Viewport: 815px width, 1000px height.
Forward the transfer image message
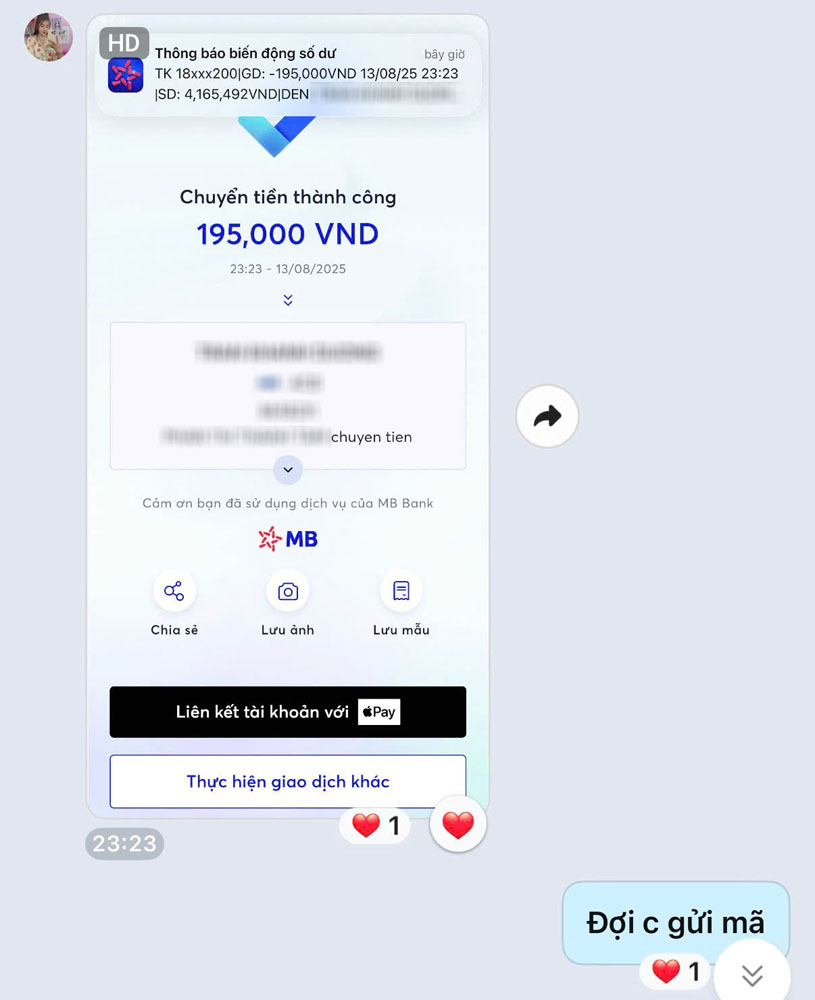pyautogui.click(x=547, y=416)
